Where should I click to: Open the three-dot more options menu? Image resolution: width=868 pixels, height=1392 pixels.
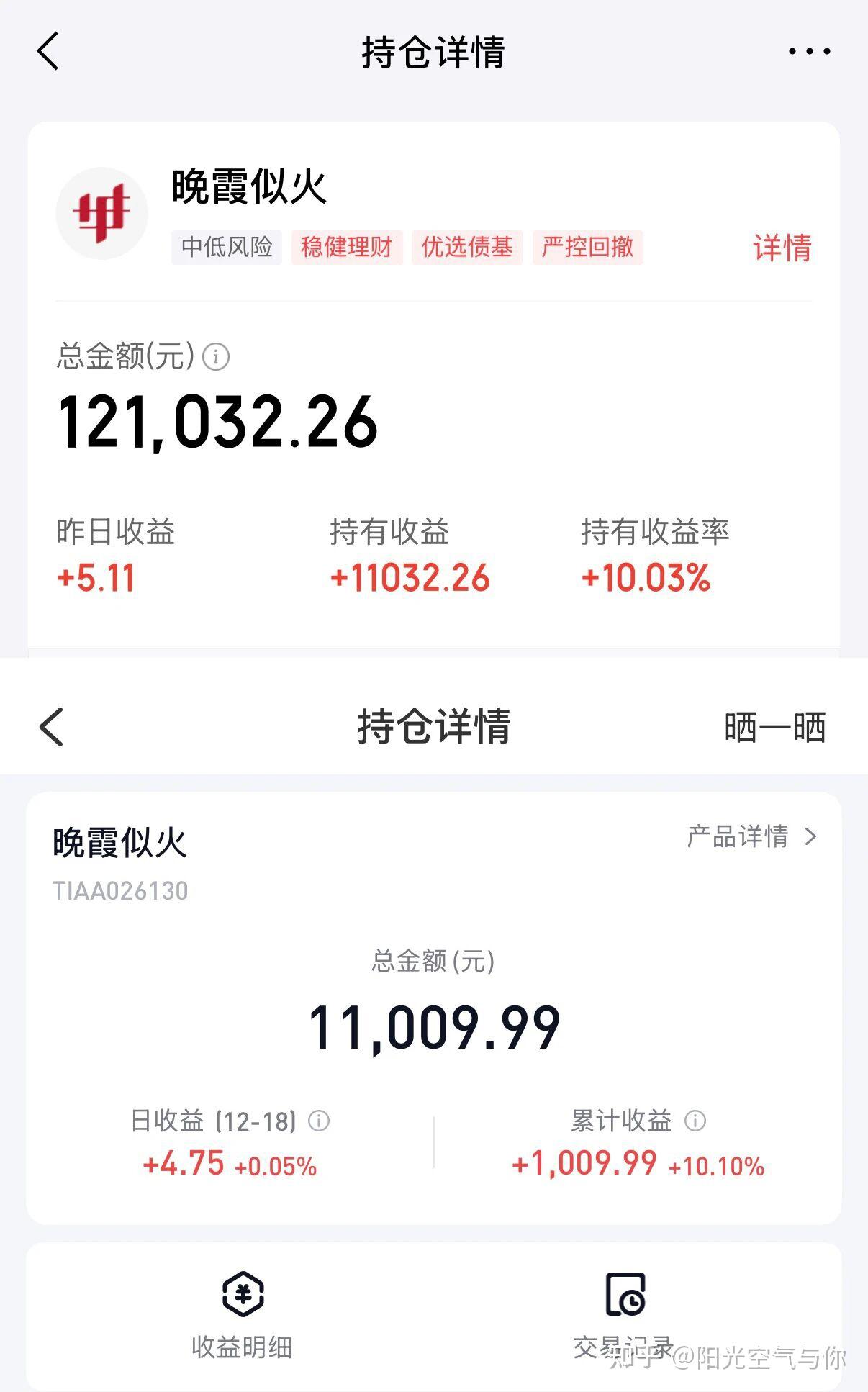(808, 50)
